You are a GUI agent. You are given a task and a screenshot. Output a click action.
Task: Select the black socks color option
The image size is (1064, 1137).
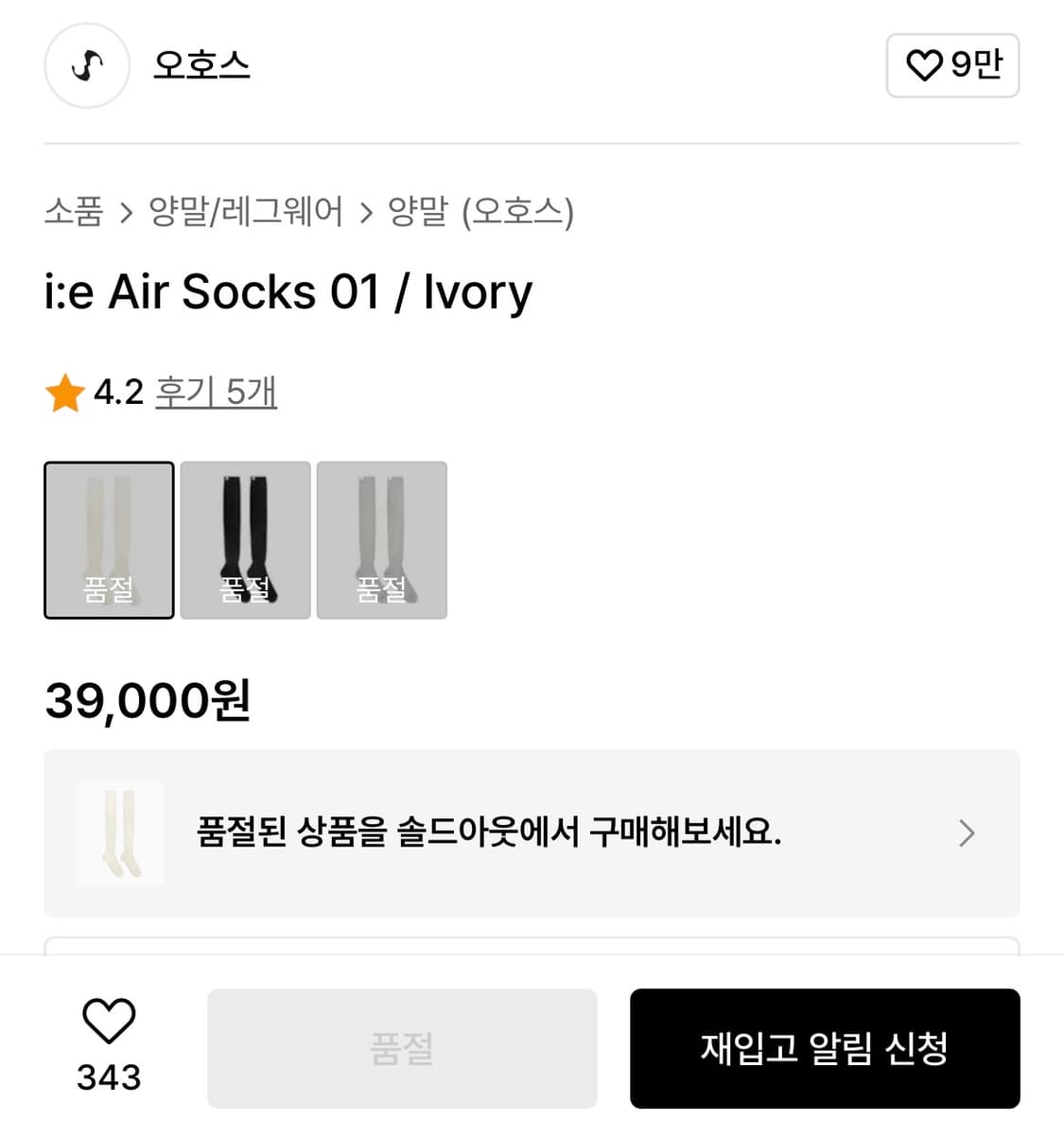tap(245, 540)
